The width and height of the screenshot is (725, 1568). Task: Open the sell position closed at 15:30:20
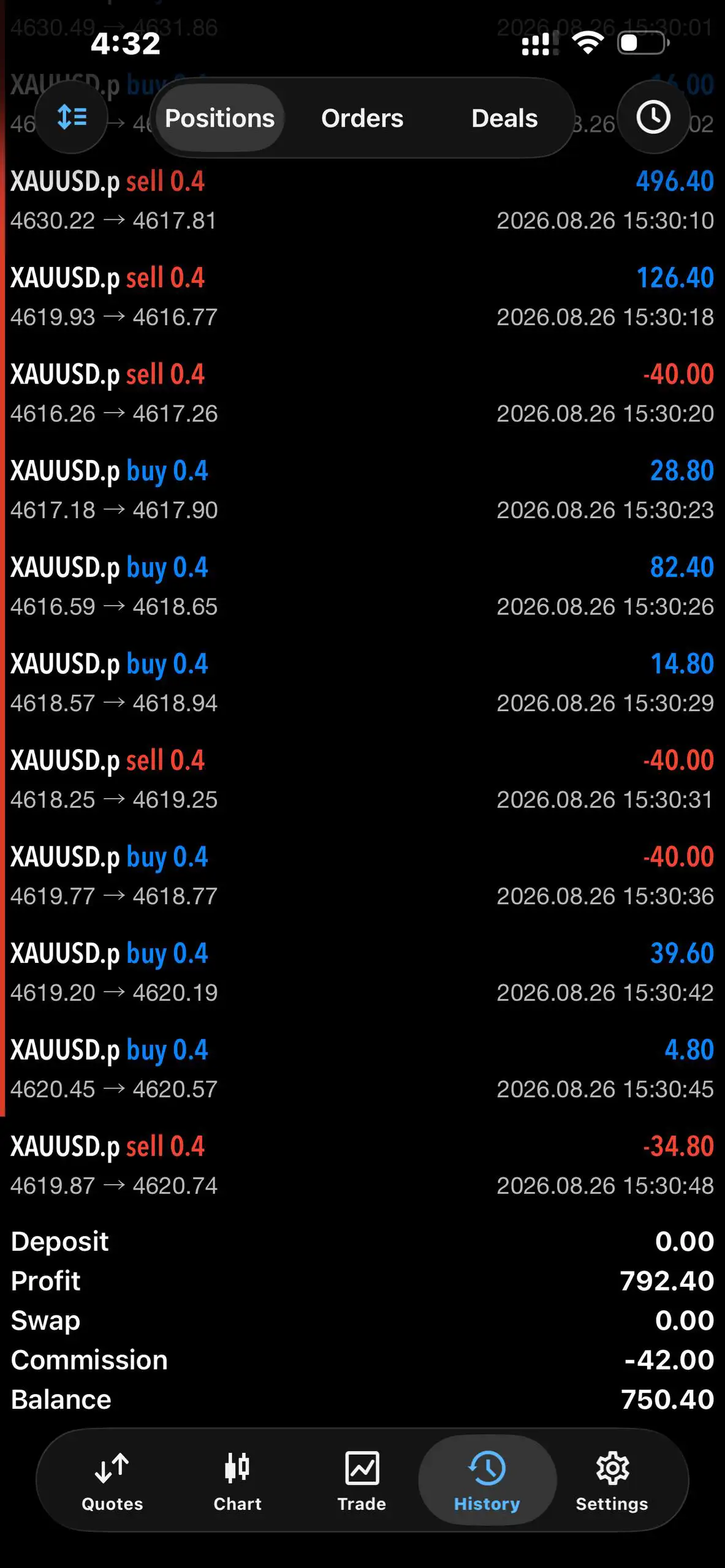click(x=362, y=393)
